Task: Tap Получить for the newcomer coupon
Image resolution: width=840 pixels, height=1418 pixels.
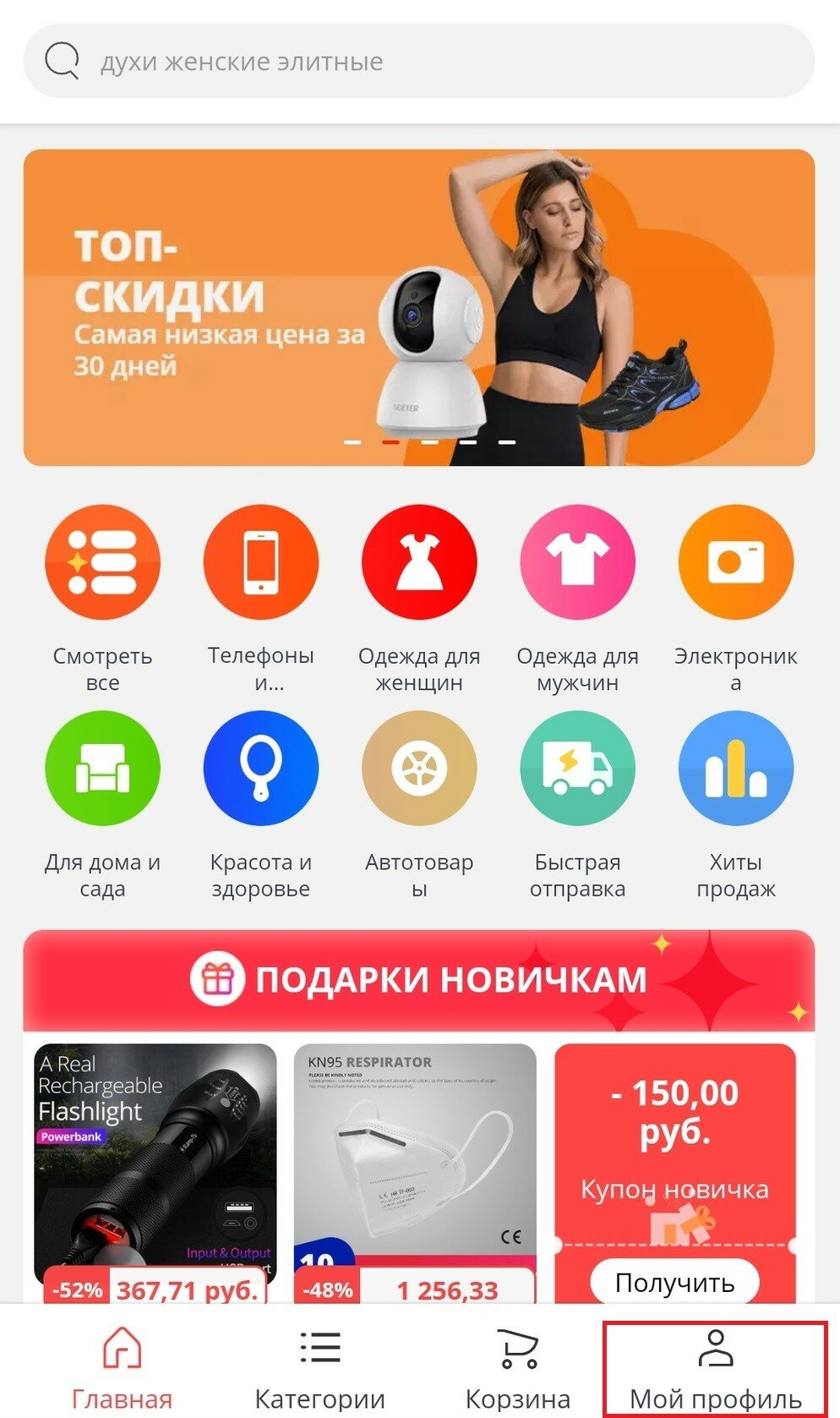Action: (x=674, y=1283)
